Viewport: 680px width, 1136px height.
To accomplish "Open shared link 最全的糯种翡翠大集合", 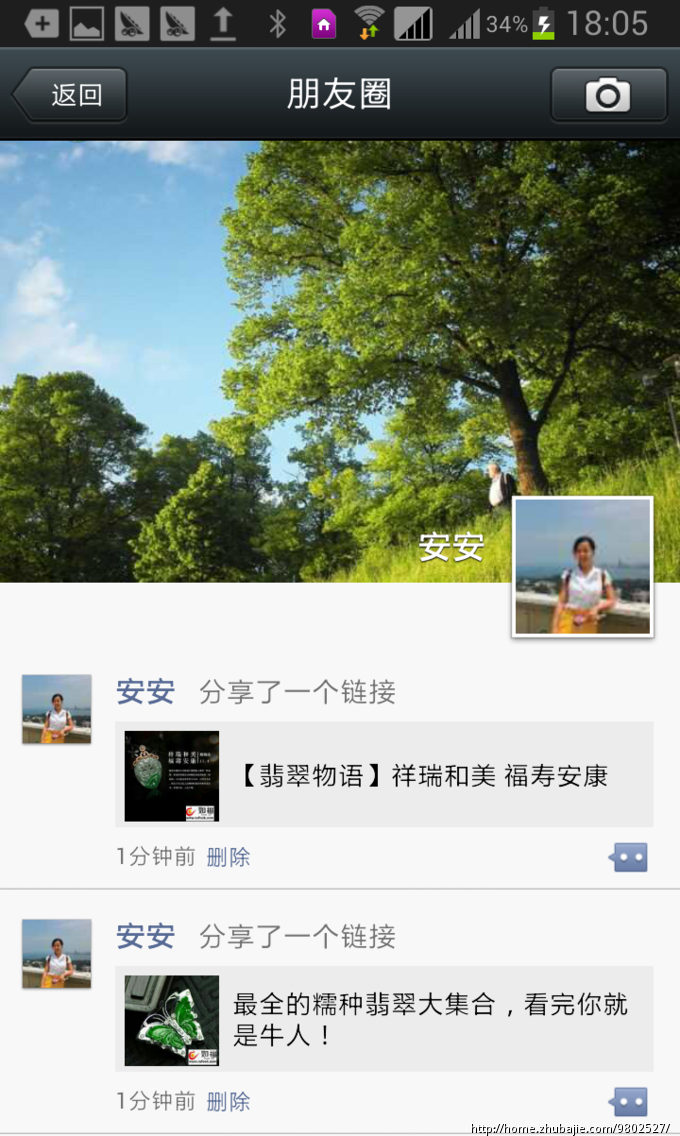I will pos(384,1019).
